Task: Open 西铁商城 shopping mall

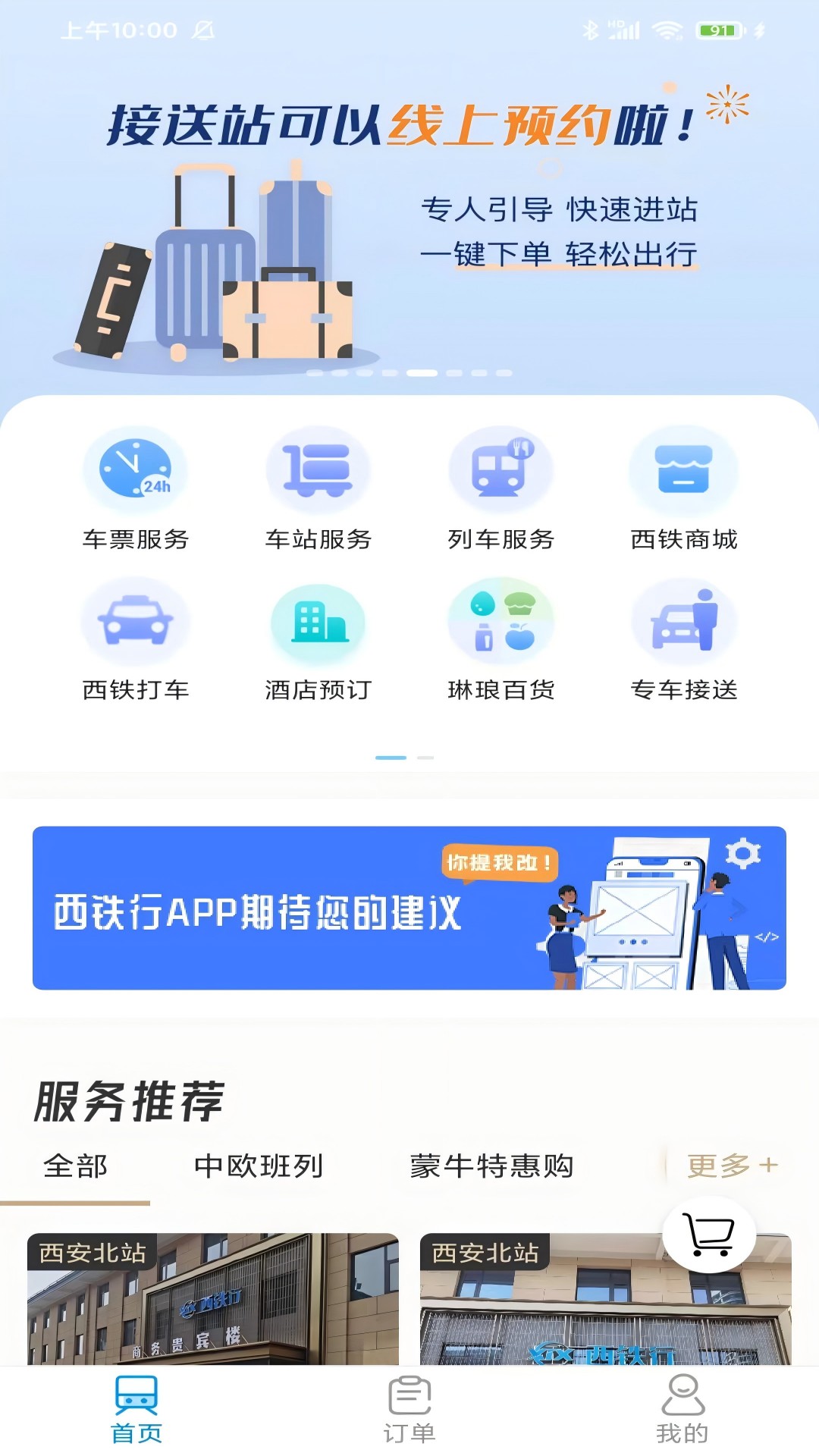Action: (683, 489)
